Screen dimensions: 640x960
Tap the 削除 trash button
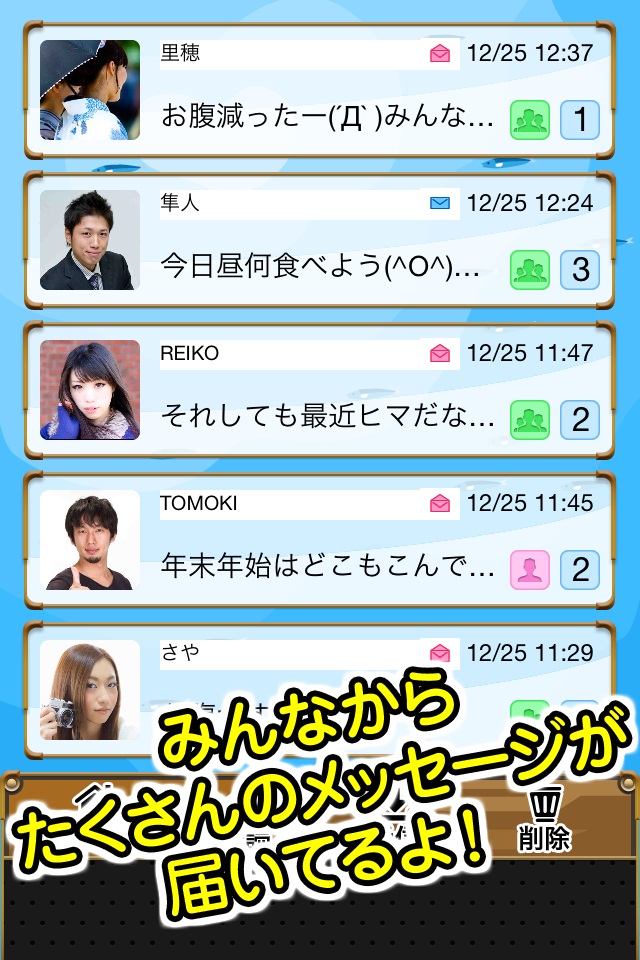point(544,820)
